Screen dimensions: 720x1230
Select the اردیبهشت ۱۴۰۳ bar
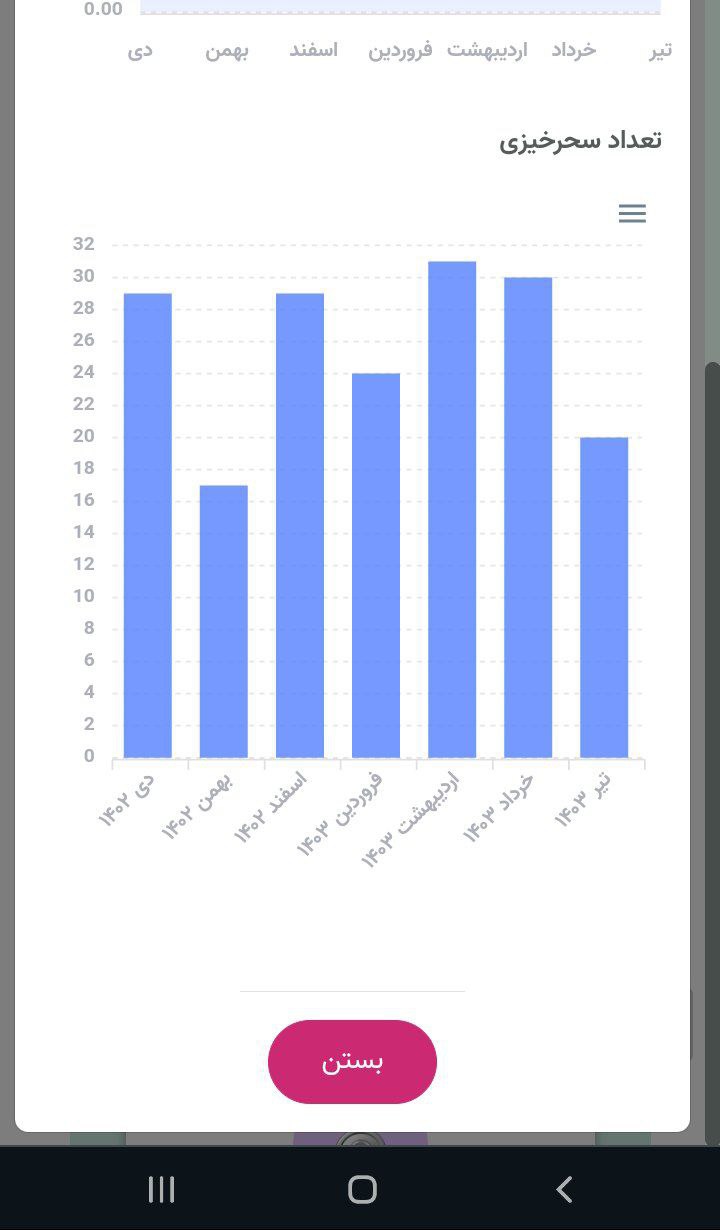(452, 510)
